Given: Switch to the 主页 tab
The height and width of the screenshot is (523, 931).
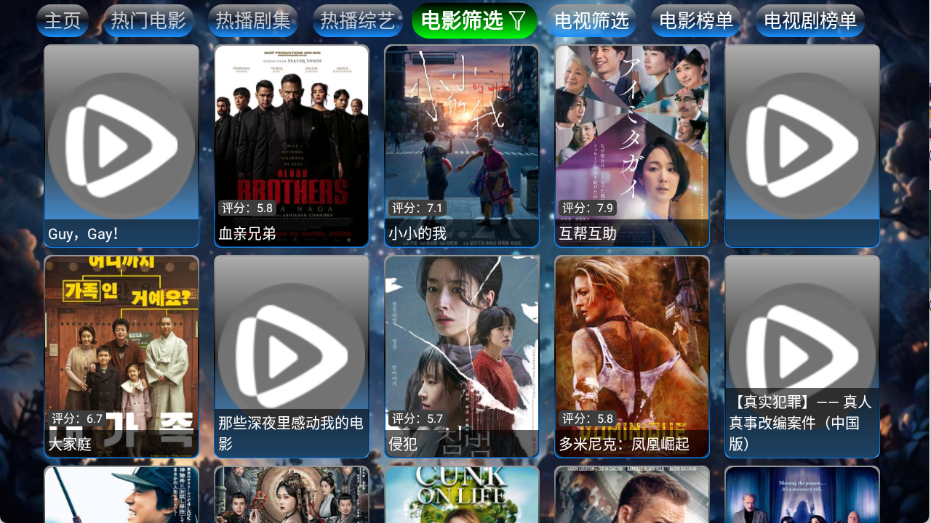Looking at the screenshot, I should [62, 20].
